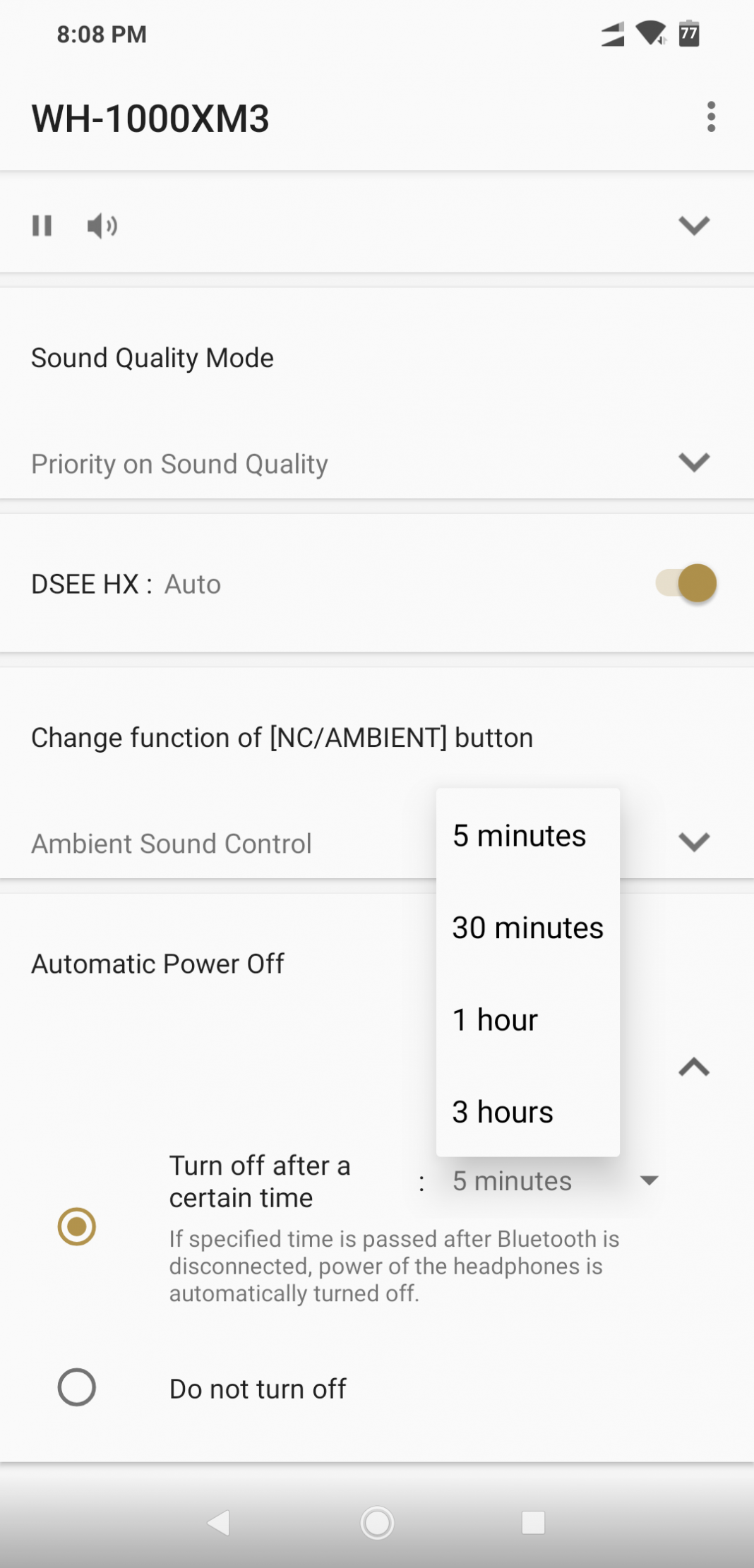This screenshot has height=1568, width=754.
Task: Collapse the Automatic Power Off section
Action: [693, 1067]
